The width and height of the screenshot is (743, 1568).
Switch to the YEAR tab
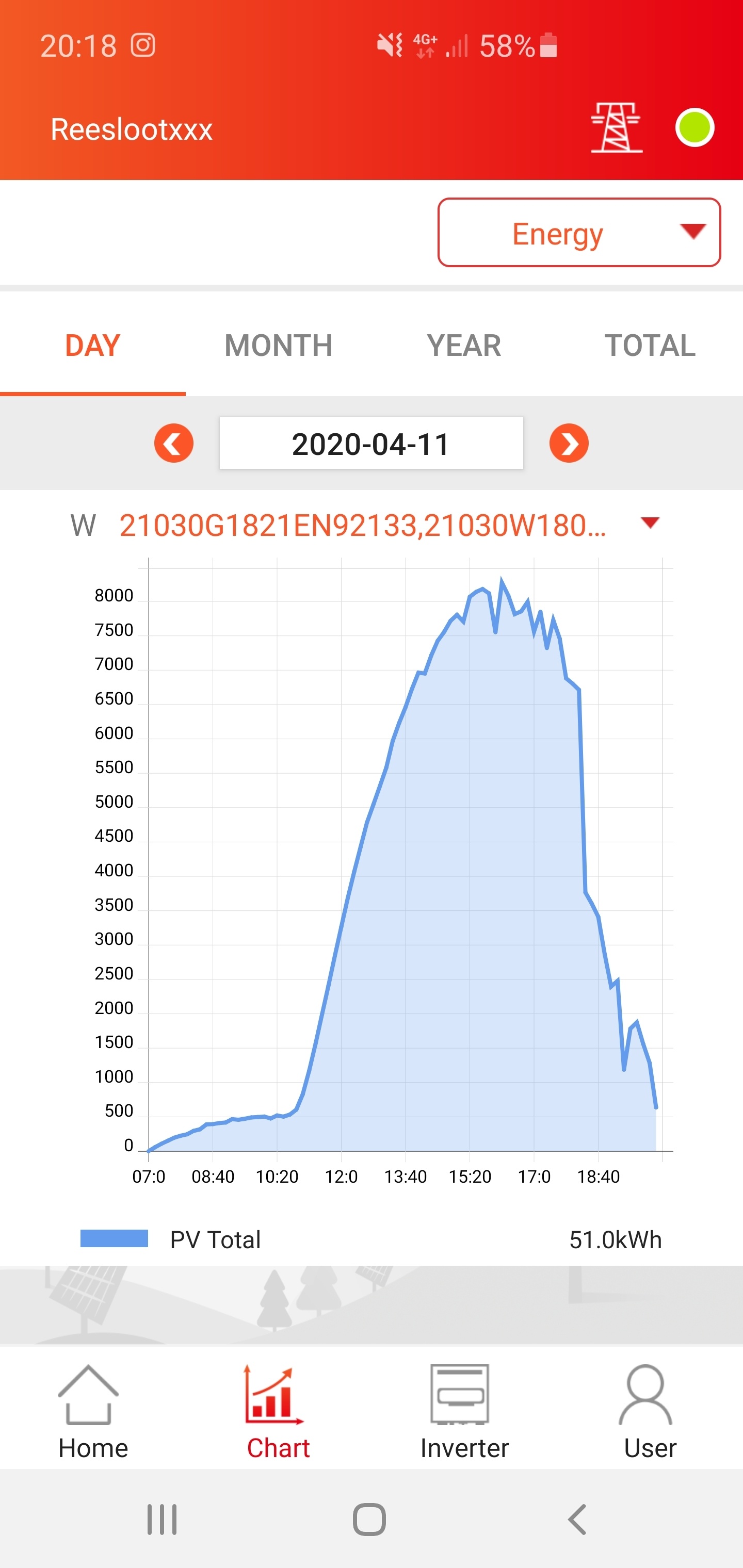[464, 346]
